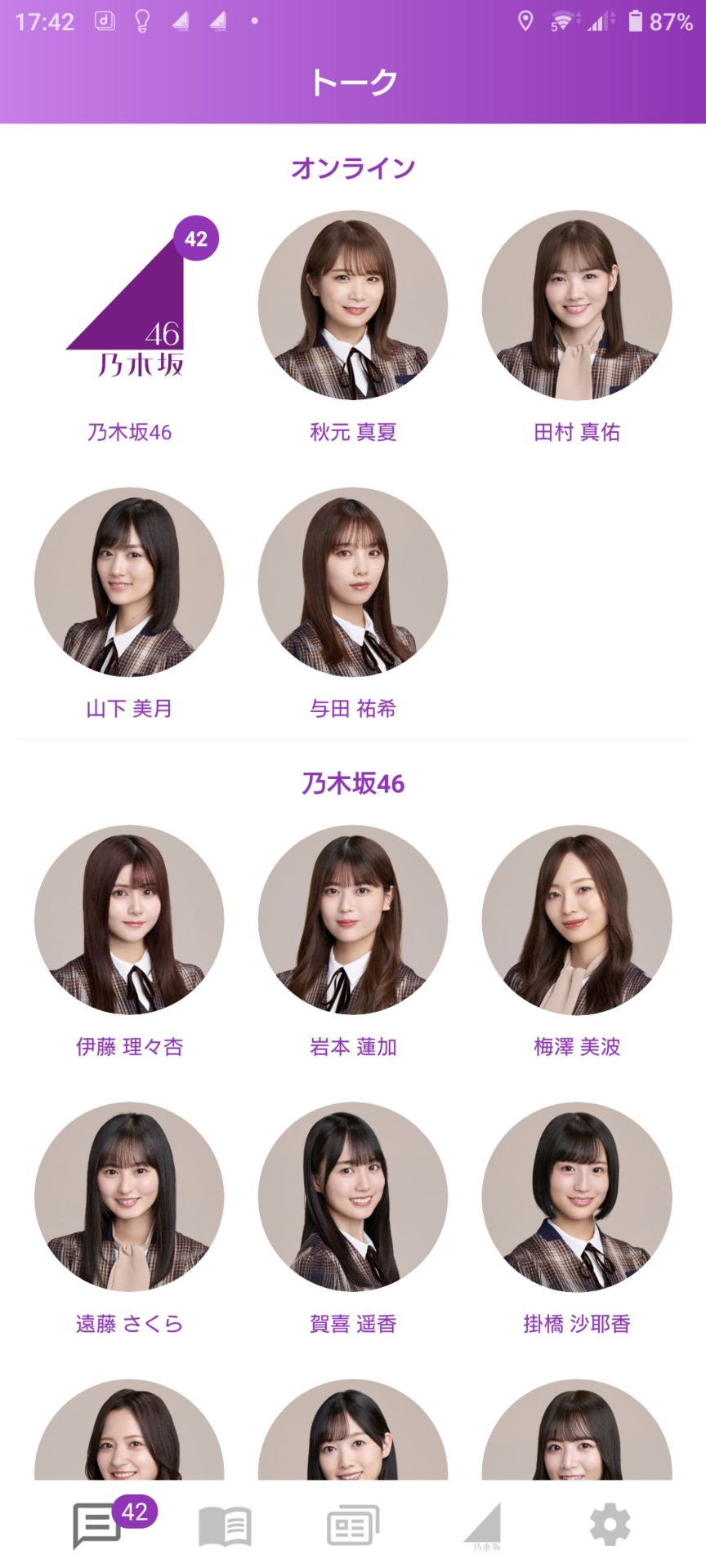View 伊藤 理々杏's profile tile
Screen dimensions: 706x1568
pyautogui.click(x=129, y=920)
